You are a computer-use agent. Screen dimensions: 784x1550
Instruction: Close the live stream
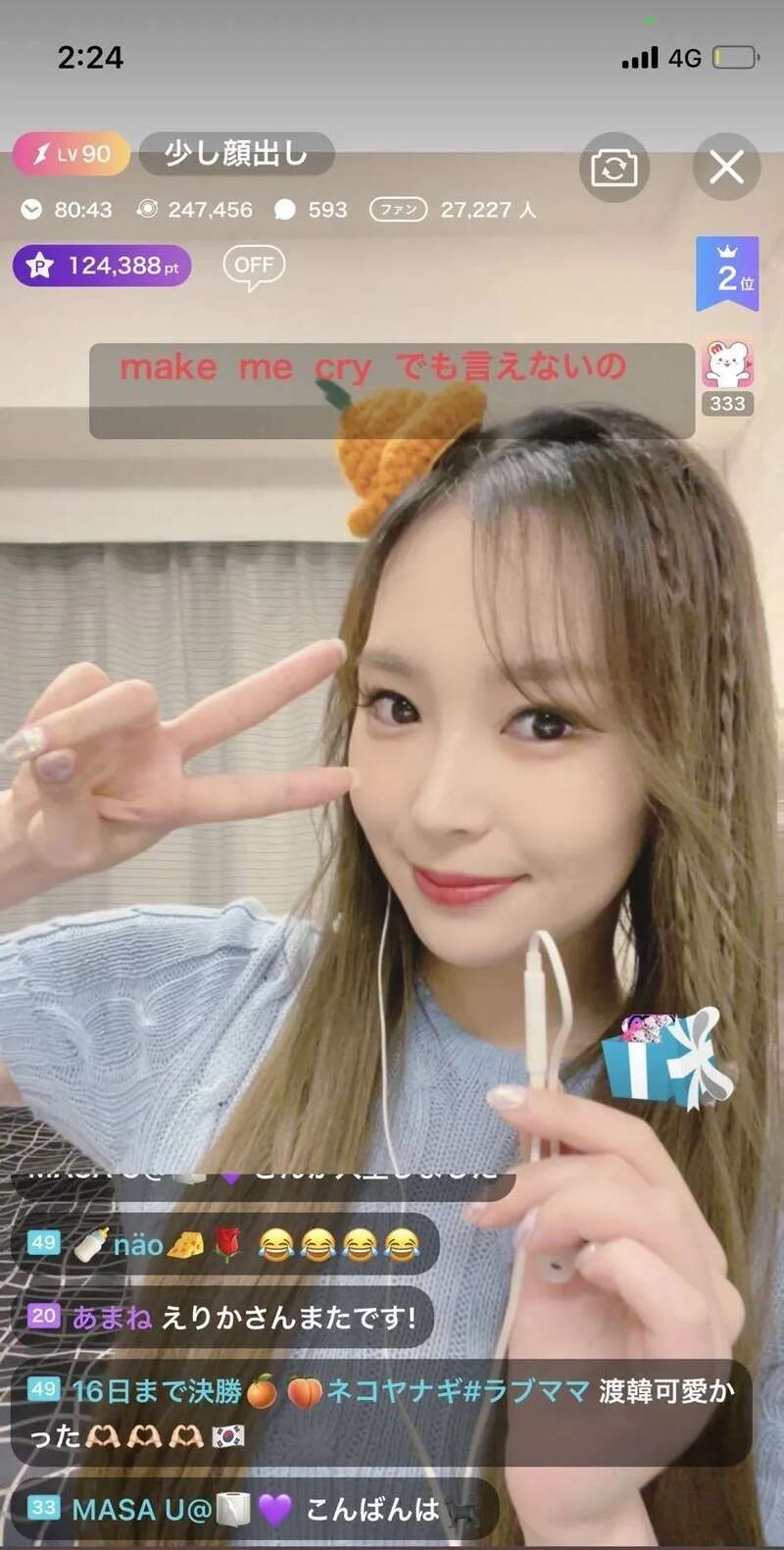coord(726,168)
